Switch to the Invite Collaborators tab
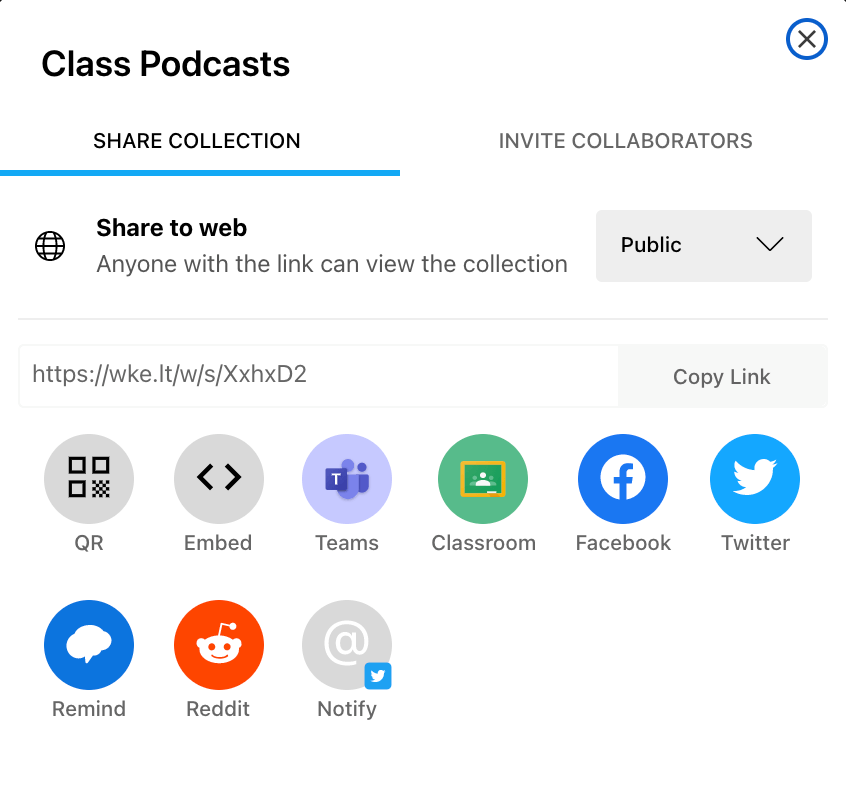This screenshot has width=846, height=794. pos(625,141)
